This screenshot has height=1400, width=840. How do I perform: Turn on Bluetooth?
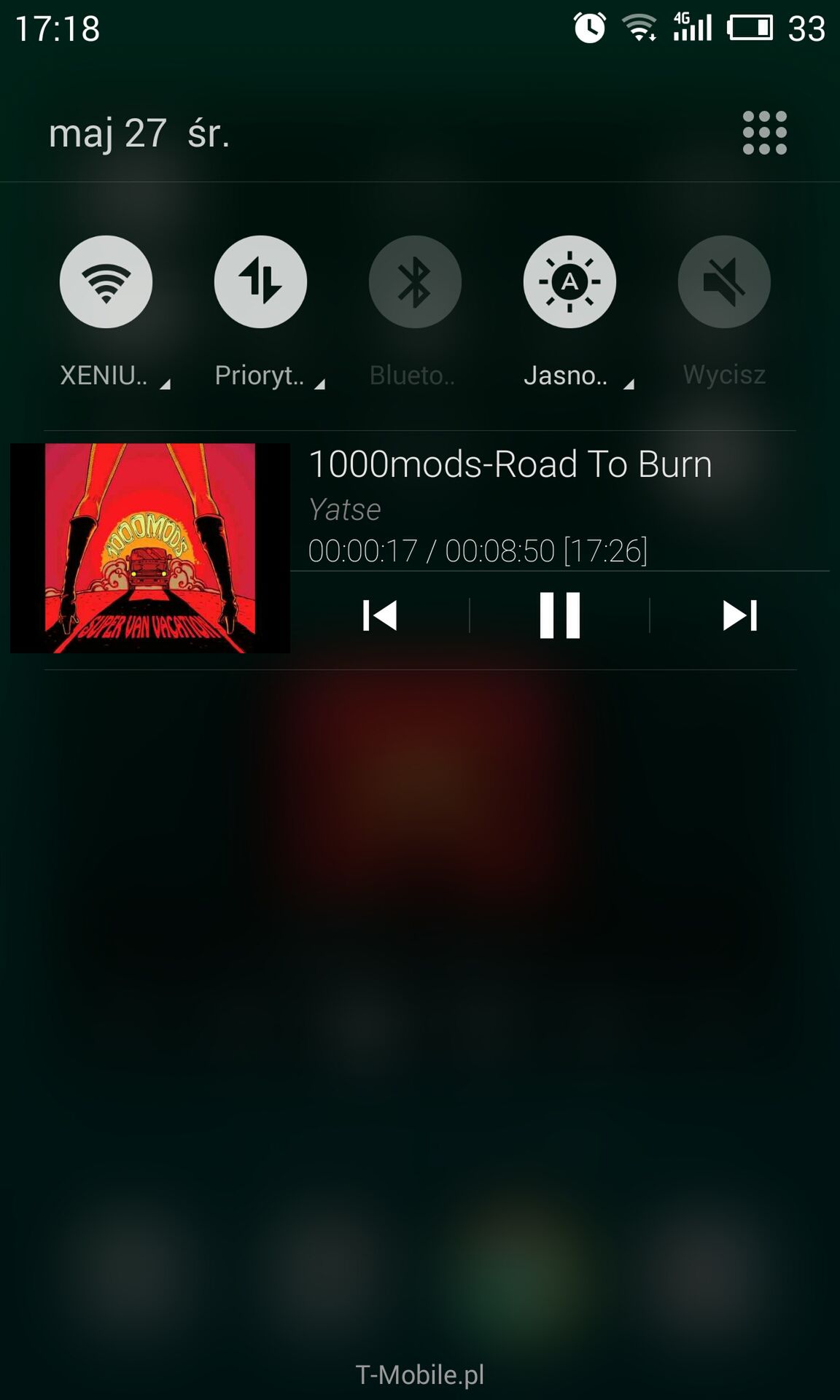(x=415, y=281)
